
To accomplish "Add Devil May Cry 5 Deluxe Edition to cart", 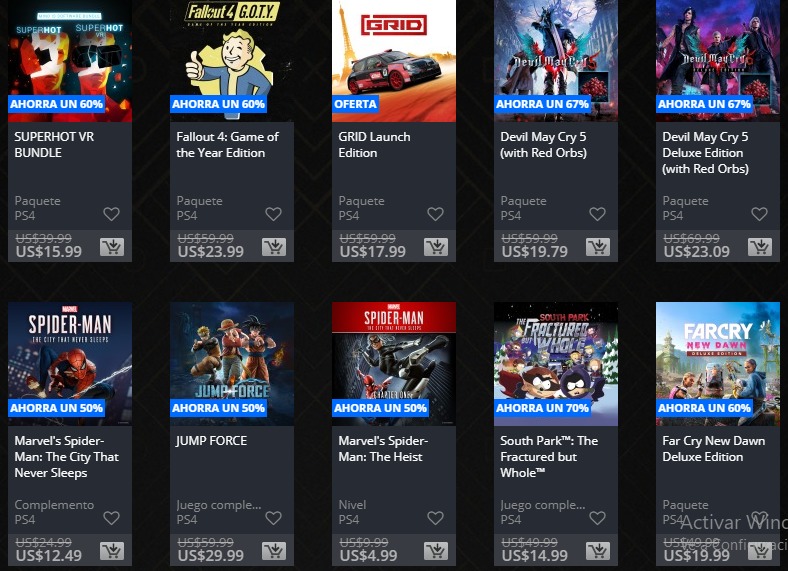I will (759, 247).
